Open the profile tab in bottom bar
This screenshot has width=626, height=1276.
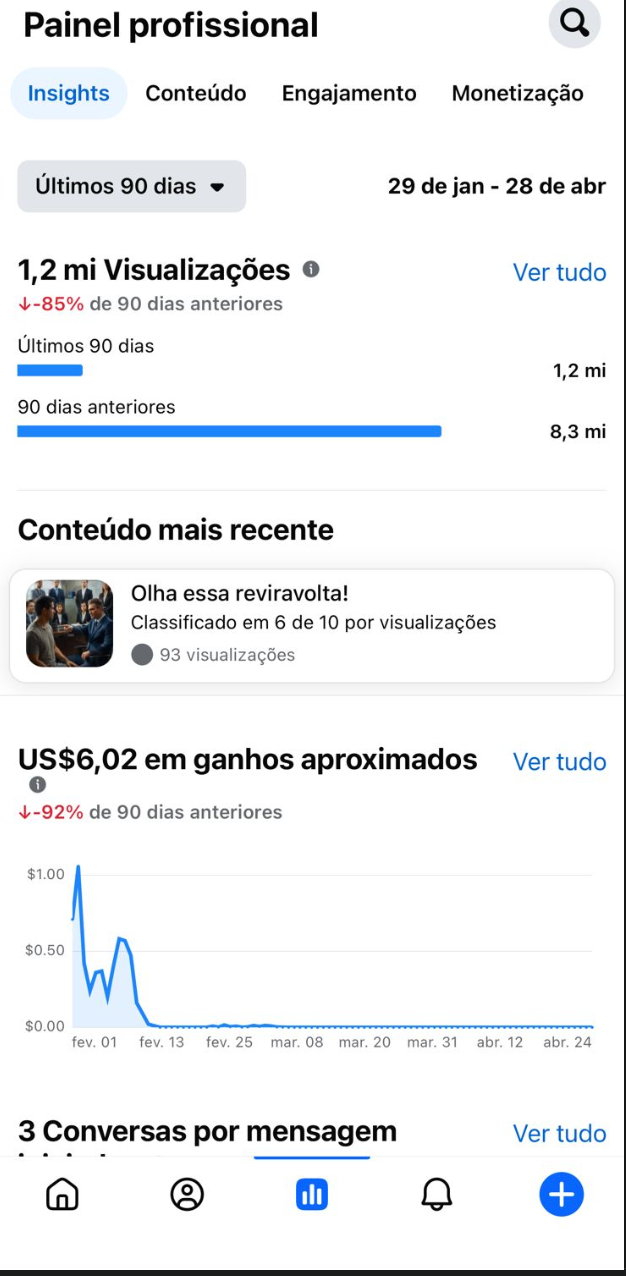pyautogui.click(x=187, y=1194)
